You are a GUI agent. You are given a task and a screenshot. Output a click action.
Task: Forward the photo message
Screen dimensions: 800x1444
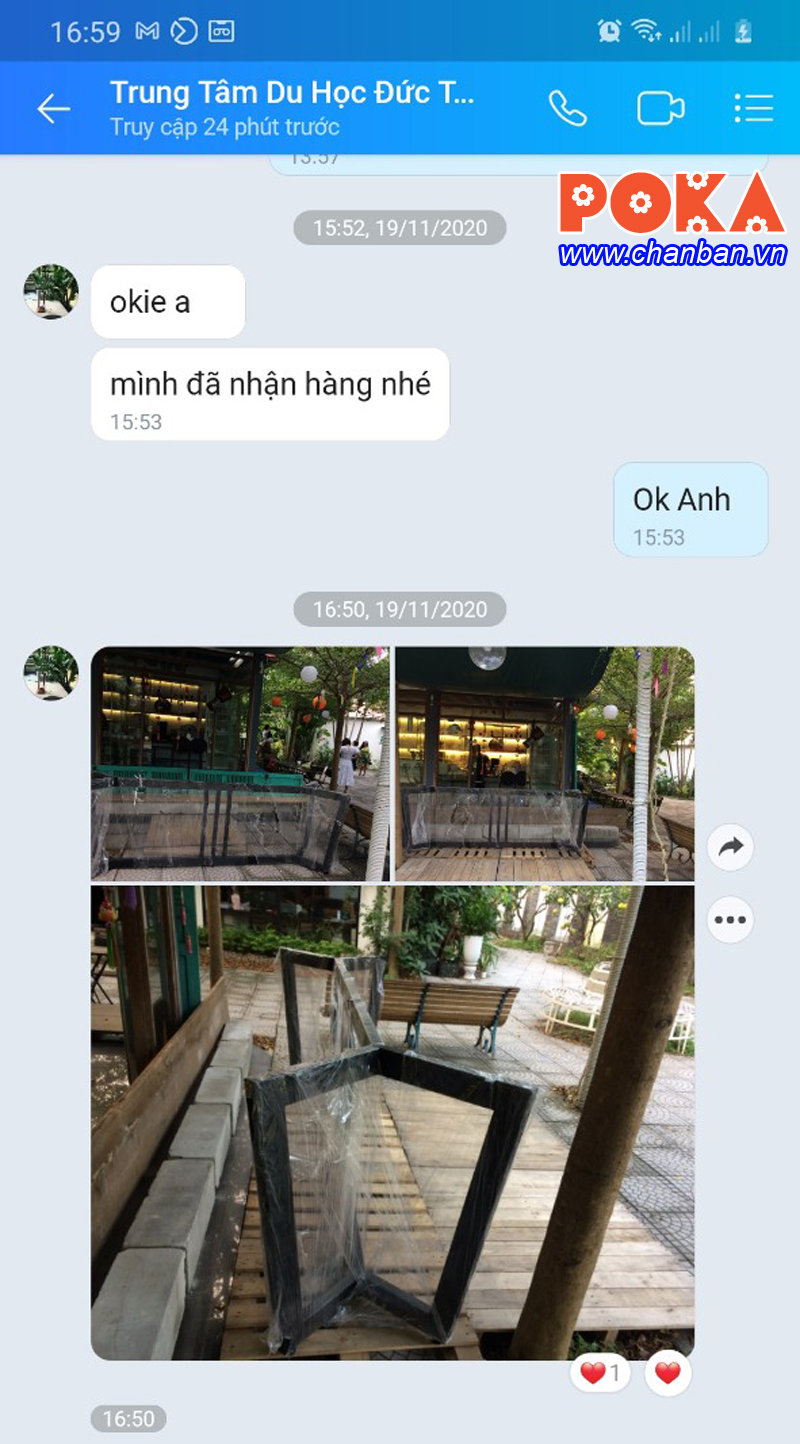coord(730,848)
